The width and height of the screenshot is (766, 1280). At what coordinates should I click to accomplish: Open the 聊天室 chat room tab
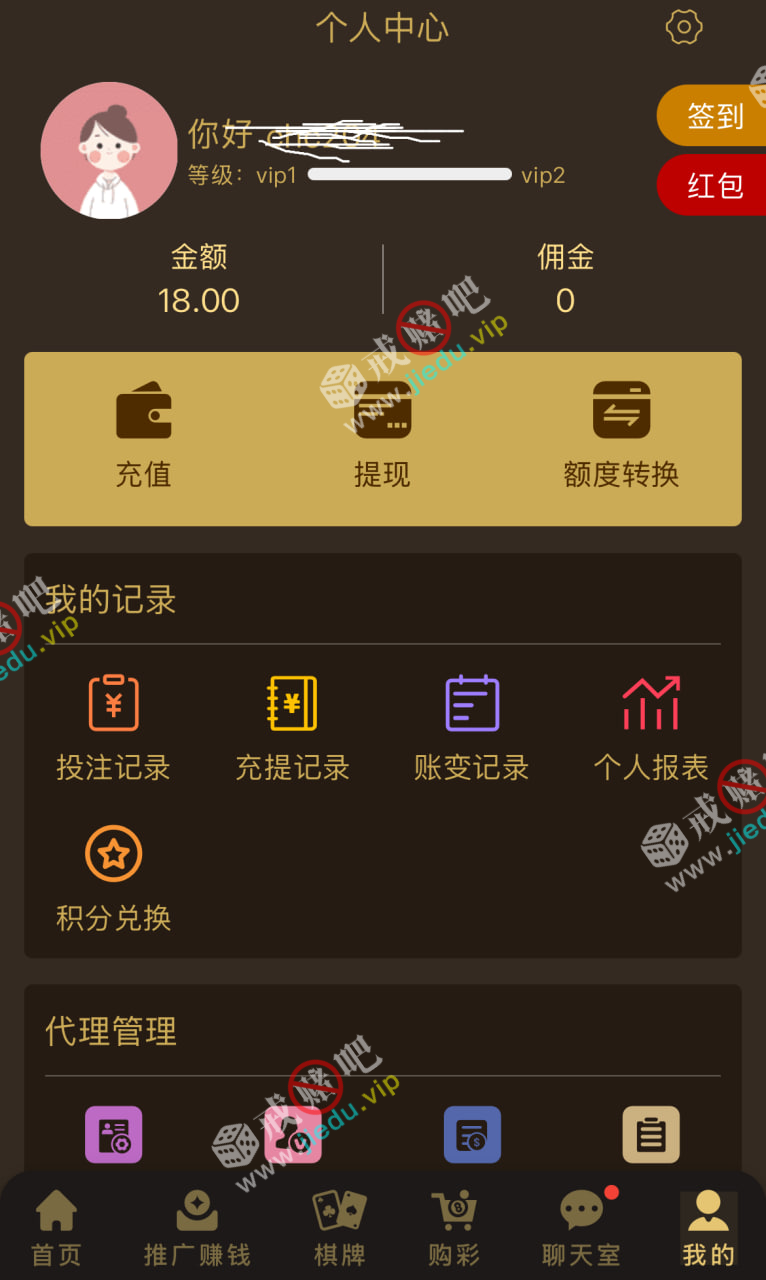581,1228
